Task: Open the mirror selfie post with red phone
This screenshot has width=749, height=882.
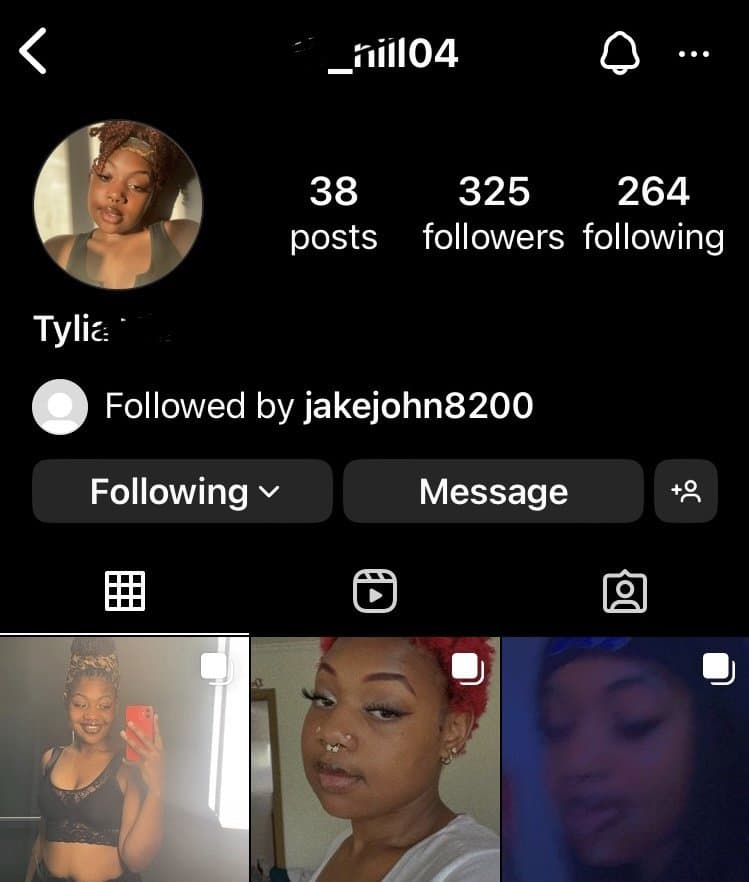Action: [x=124, y=760]
